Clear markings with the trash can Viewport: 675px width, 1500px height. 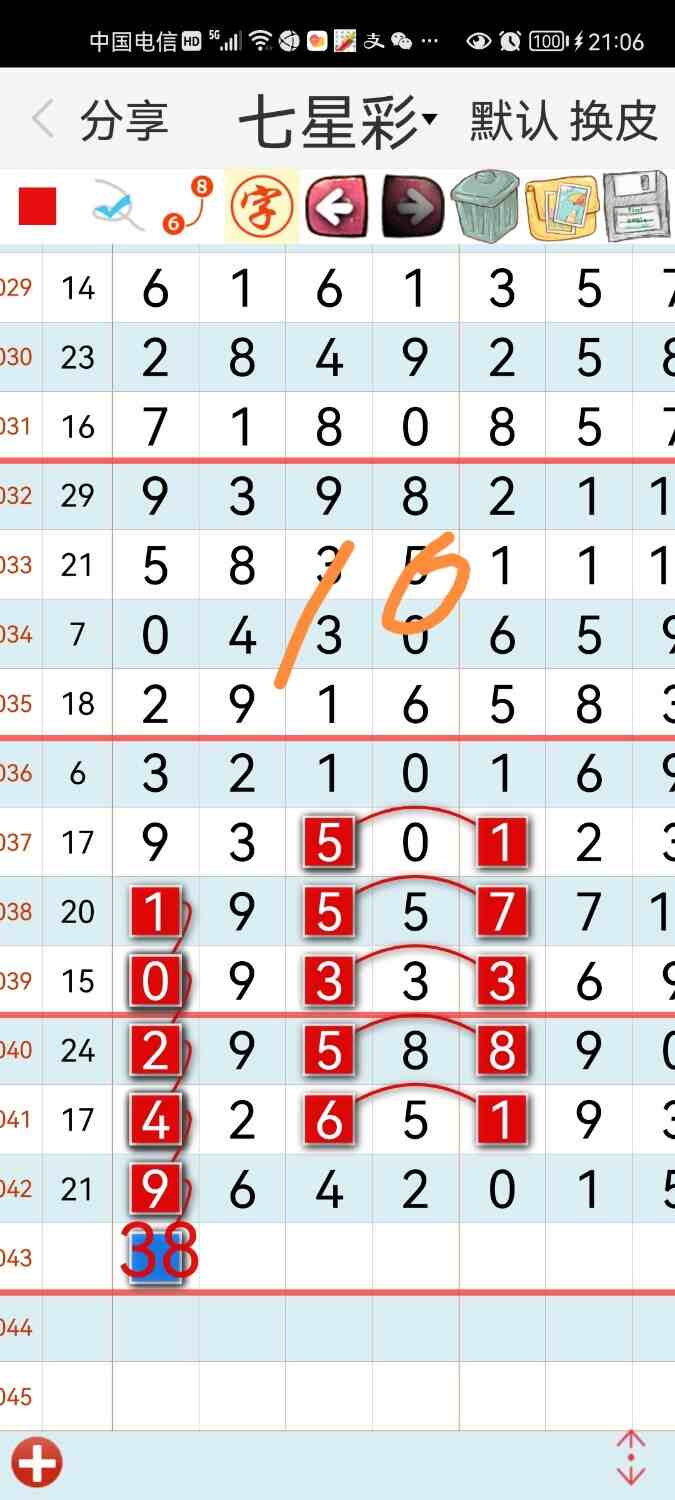coord(486,207)
